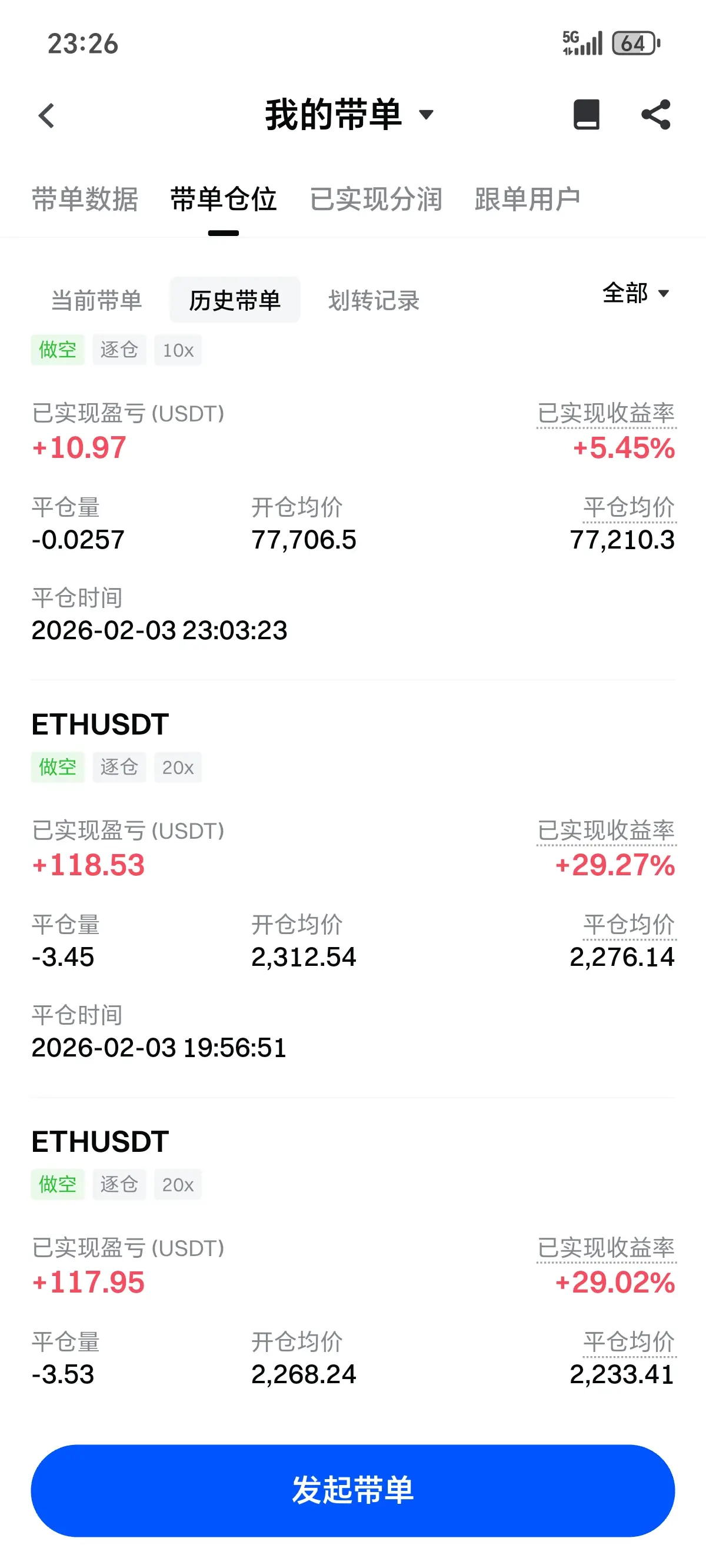This screenshot has height=1568, width=706.
Task: Switch to the 跟单用户 tab
Action: (x=527, y=199)
